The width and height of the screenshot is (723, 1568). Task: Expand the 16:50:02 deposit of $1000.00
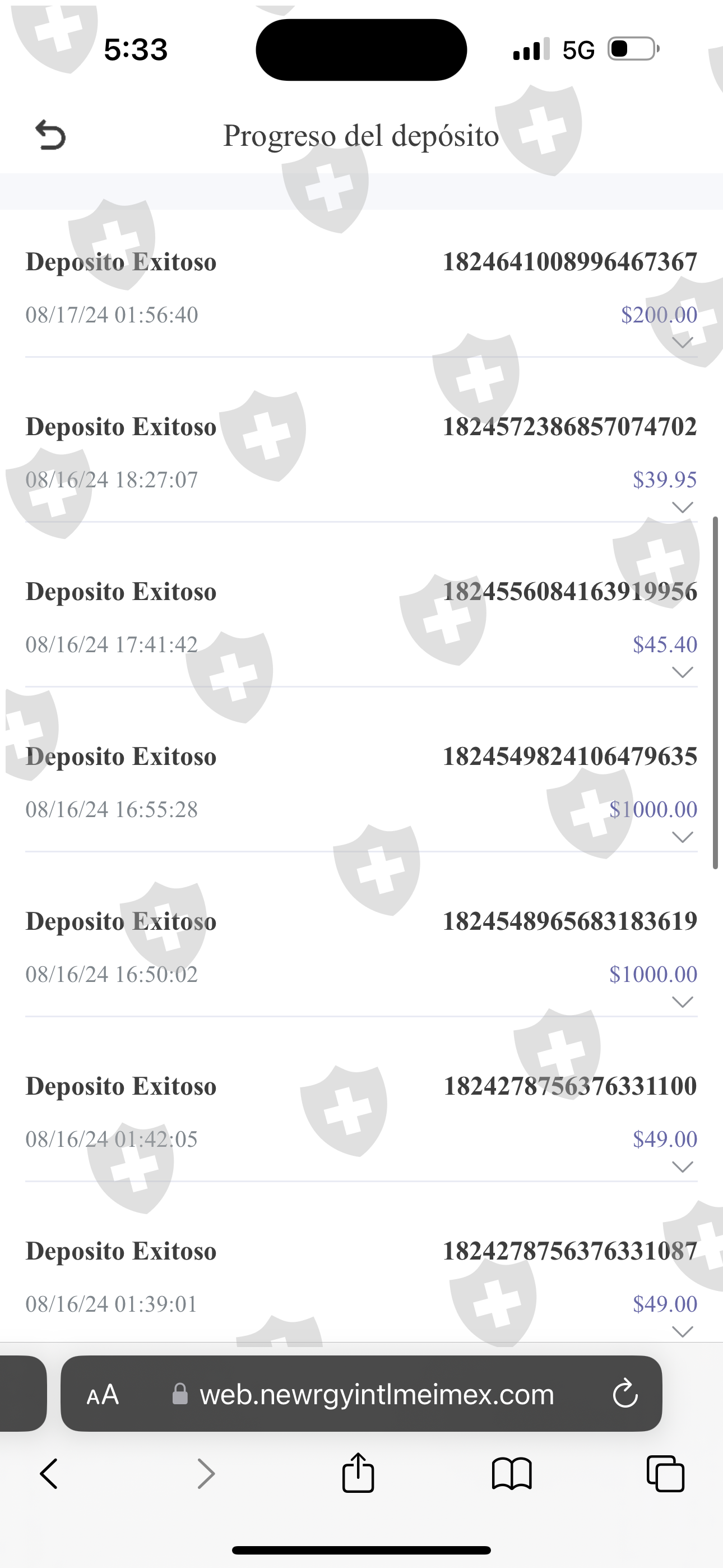click(682, 1002)
